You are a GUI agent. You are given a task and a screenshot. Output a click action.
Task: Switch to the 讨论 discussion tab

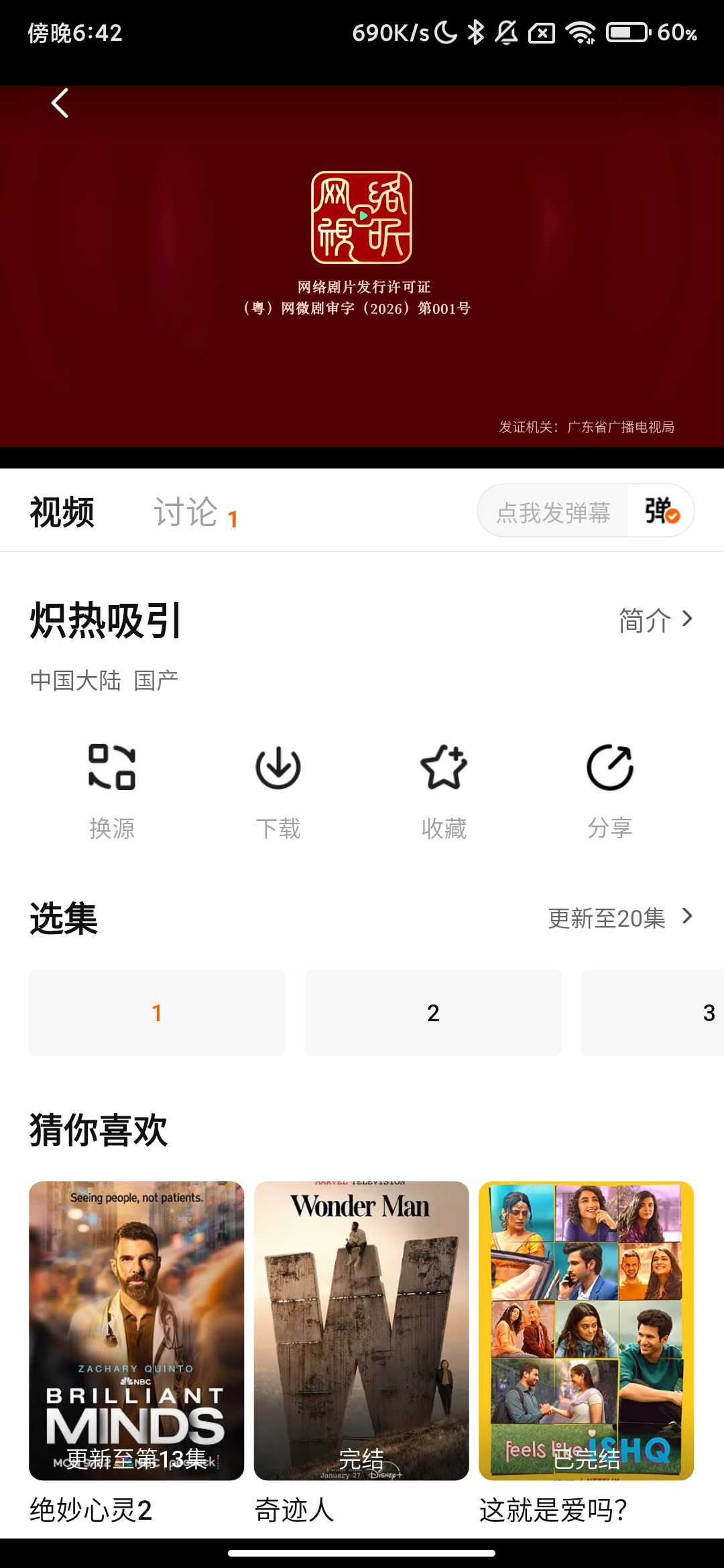coord(188,511)
